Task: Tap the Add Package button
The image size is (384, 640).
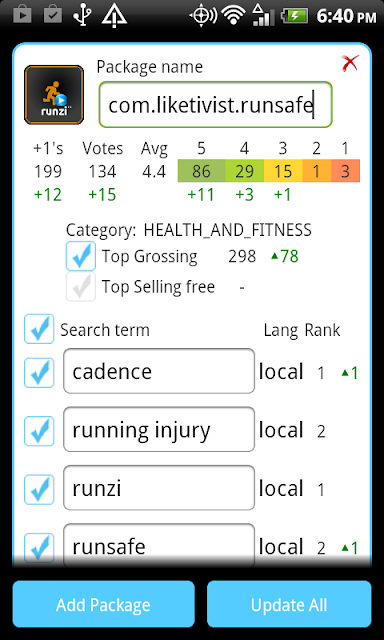Action: [x=104, y=604]
